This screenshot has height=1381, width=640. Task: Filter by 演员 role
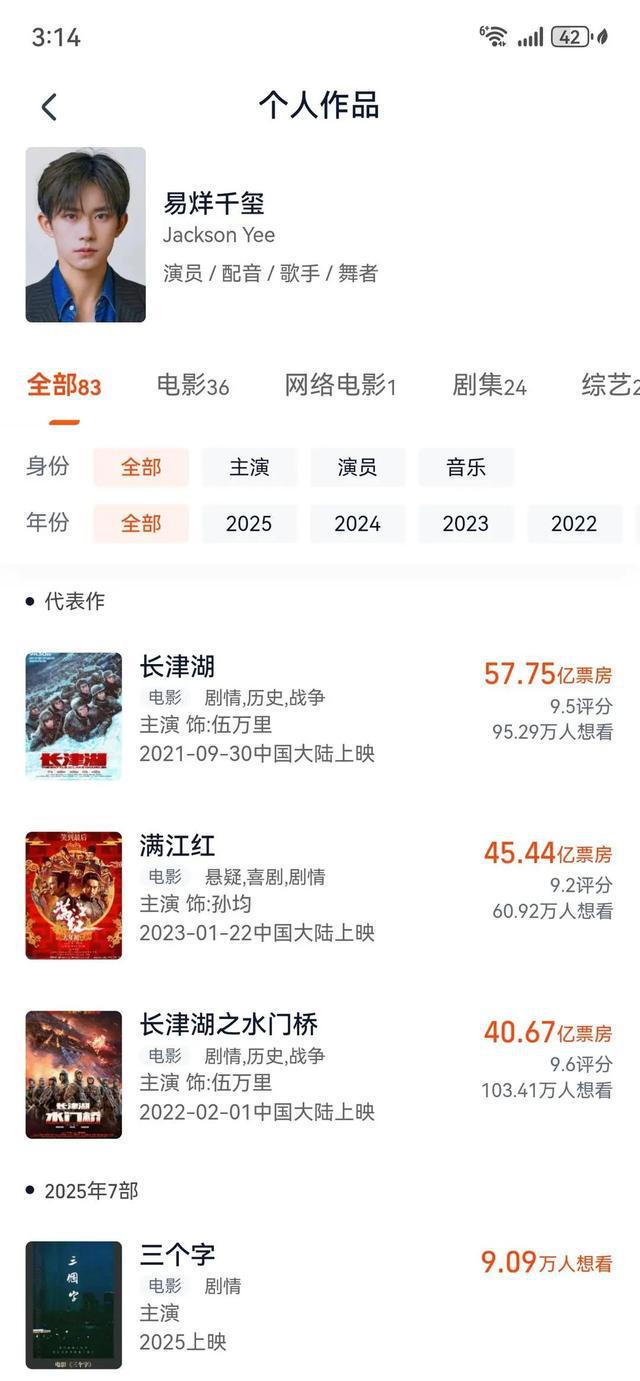[357, 467]
